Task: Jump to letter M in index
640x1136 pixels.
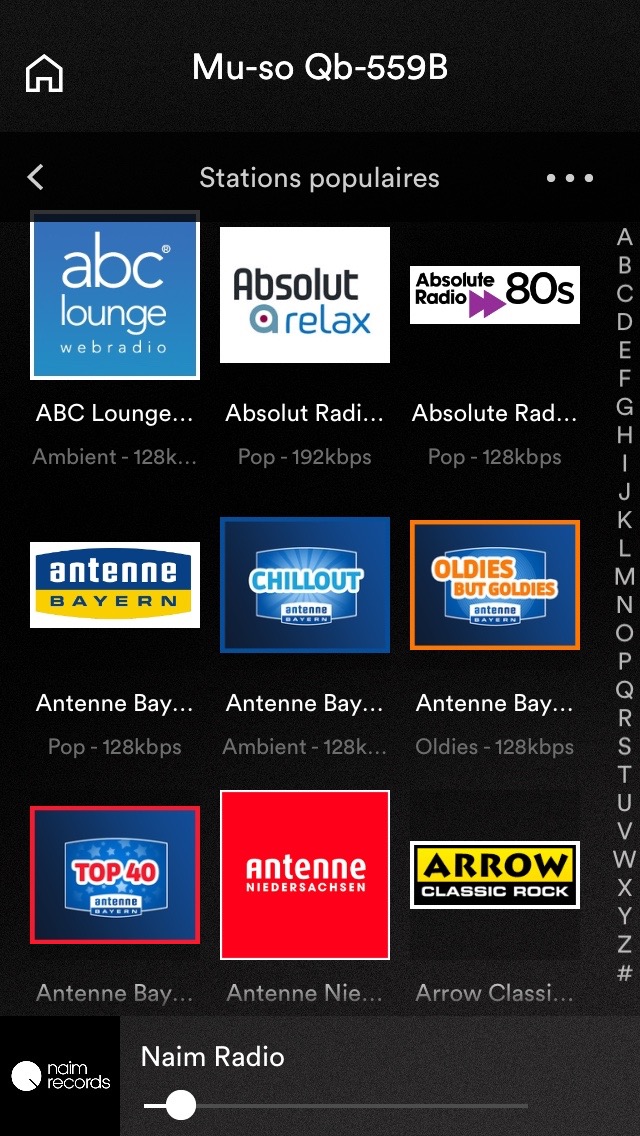Action: 624,577
